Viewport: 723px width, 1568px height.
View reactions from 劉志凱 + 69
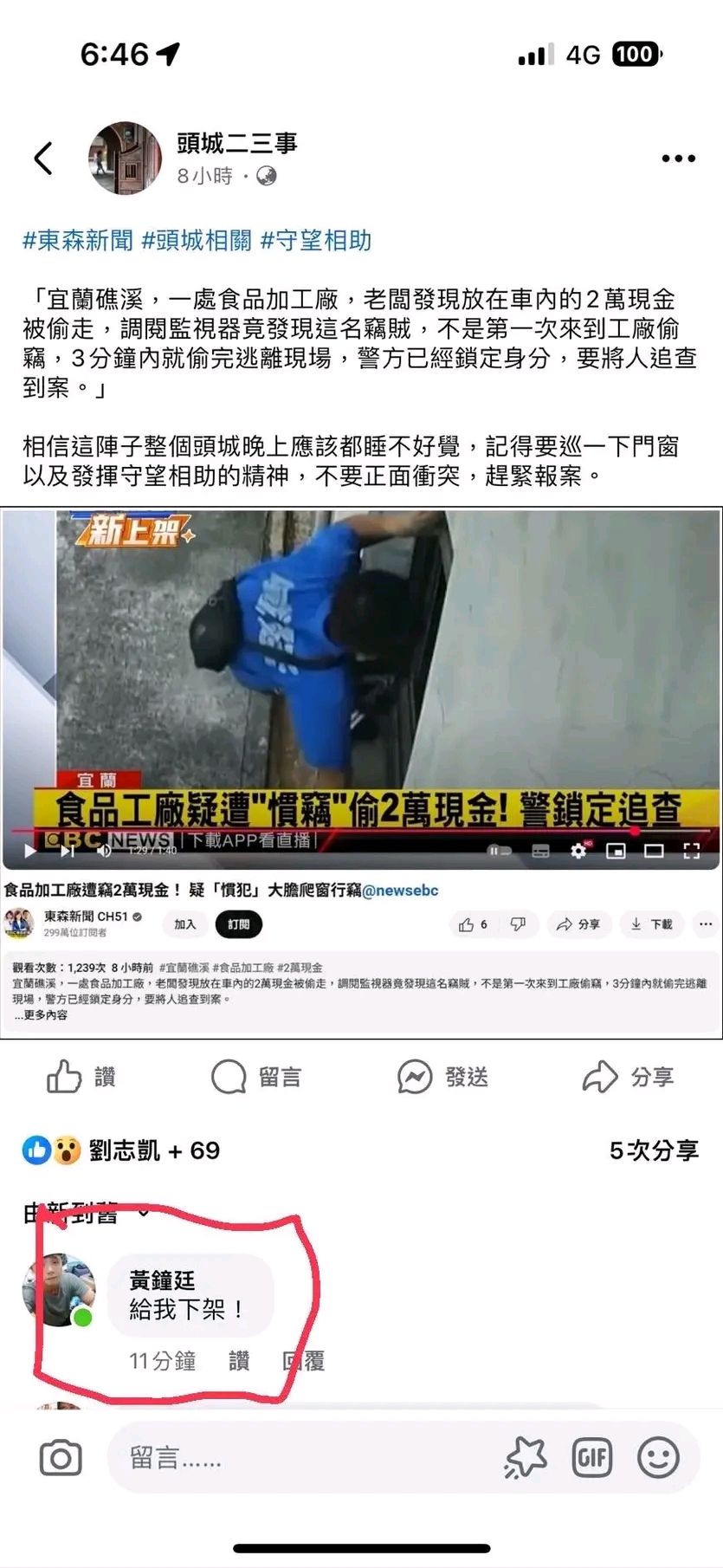tap(121, 1150)
